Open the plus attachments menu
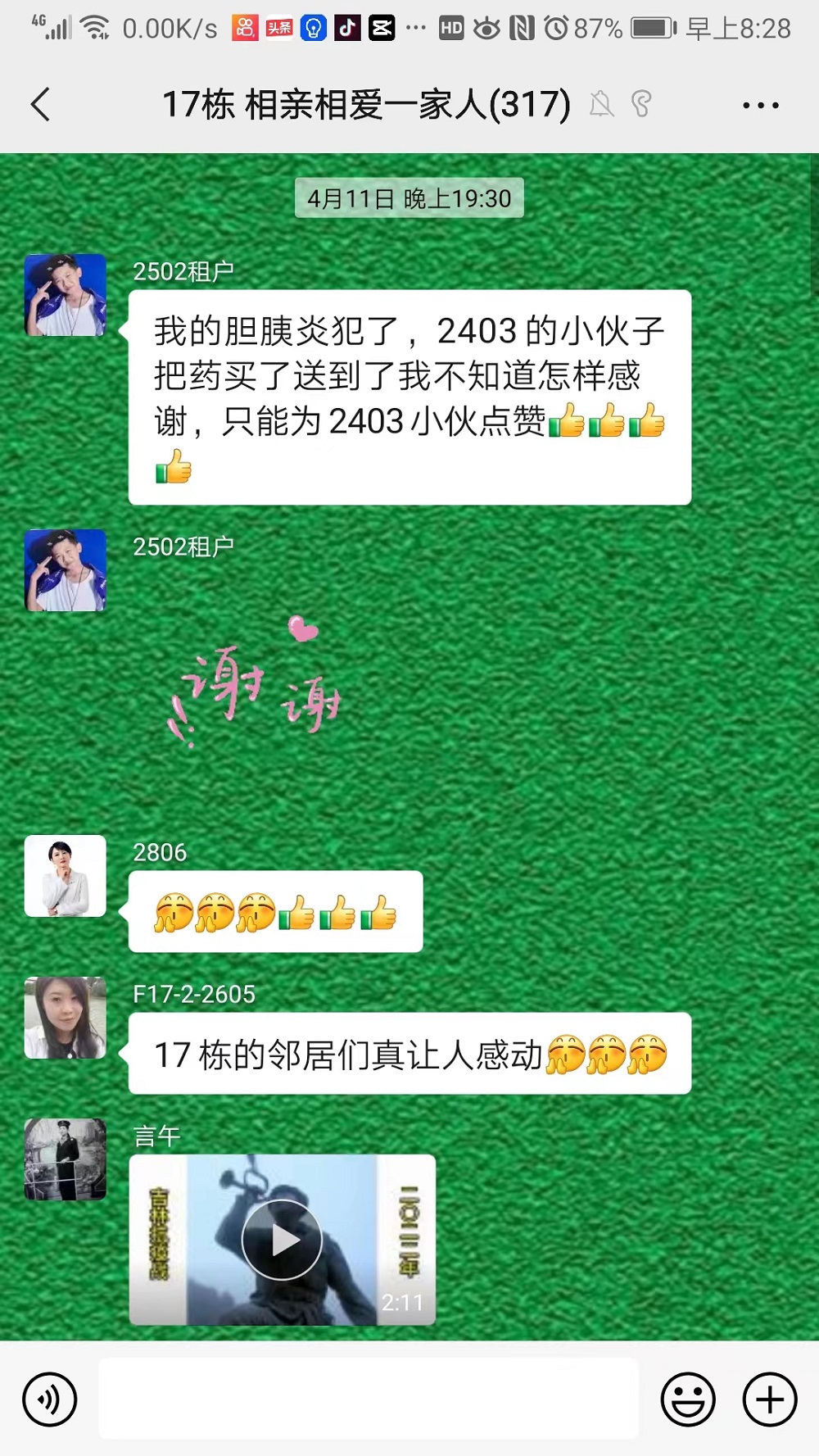 point(770,1399)
